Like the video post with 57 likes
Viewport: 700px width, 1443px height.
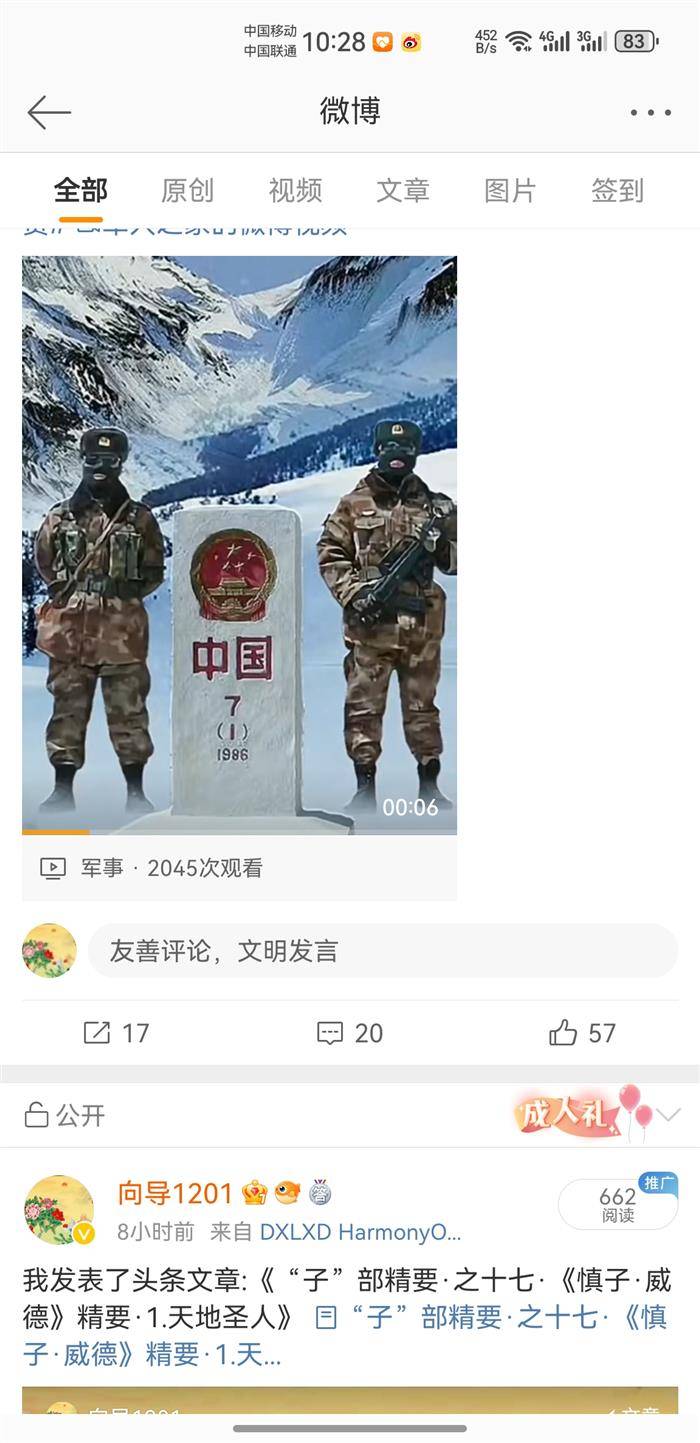582,1033
